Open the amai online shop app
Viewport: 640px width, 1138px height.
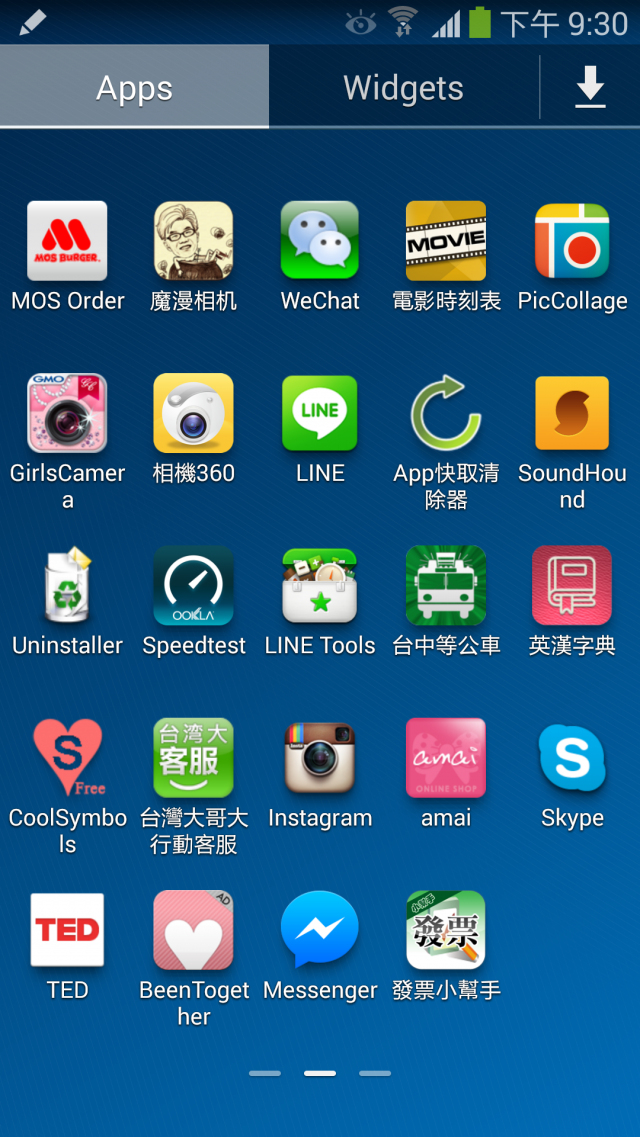(446, 758)
